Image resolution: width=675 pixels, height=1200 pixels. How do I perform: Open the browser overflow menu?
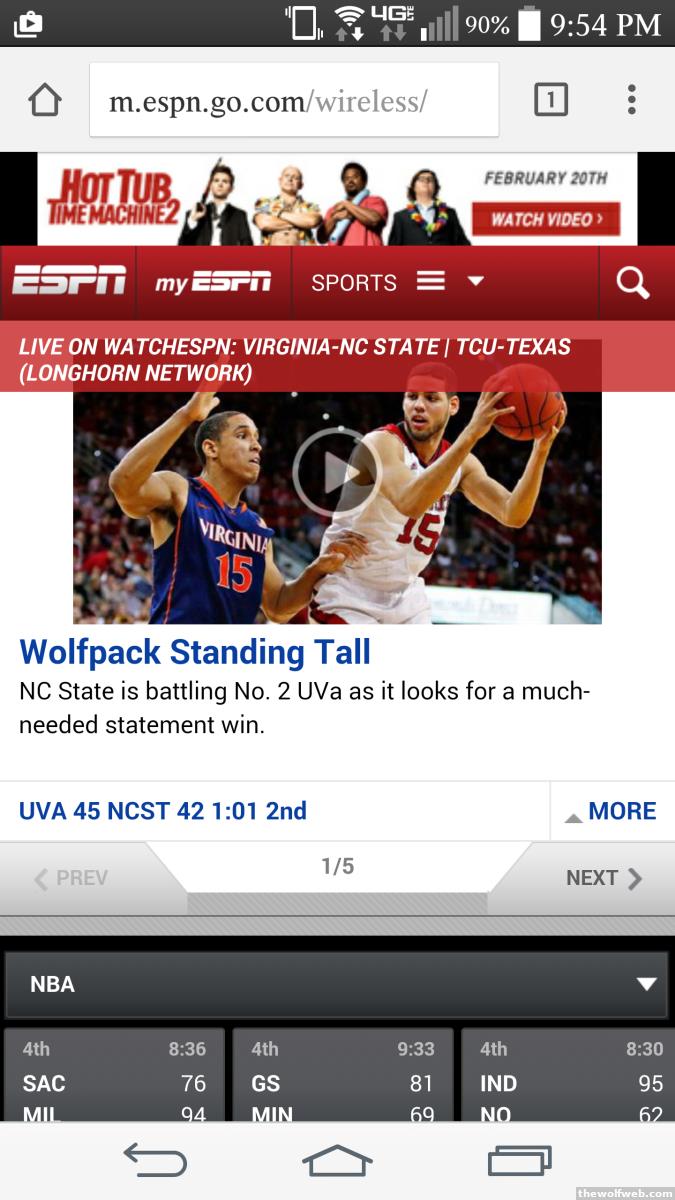coord(632,100)
